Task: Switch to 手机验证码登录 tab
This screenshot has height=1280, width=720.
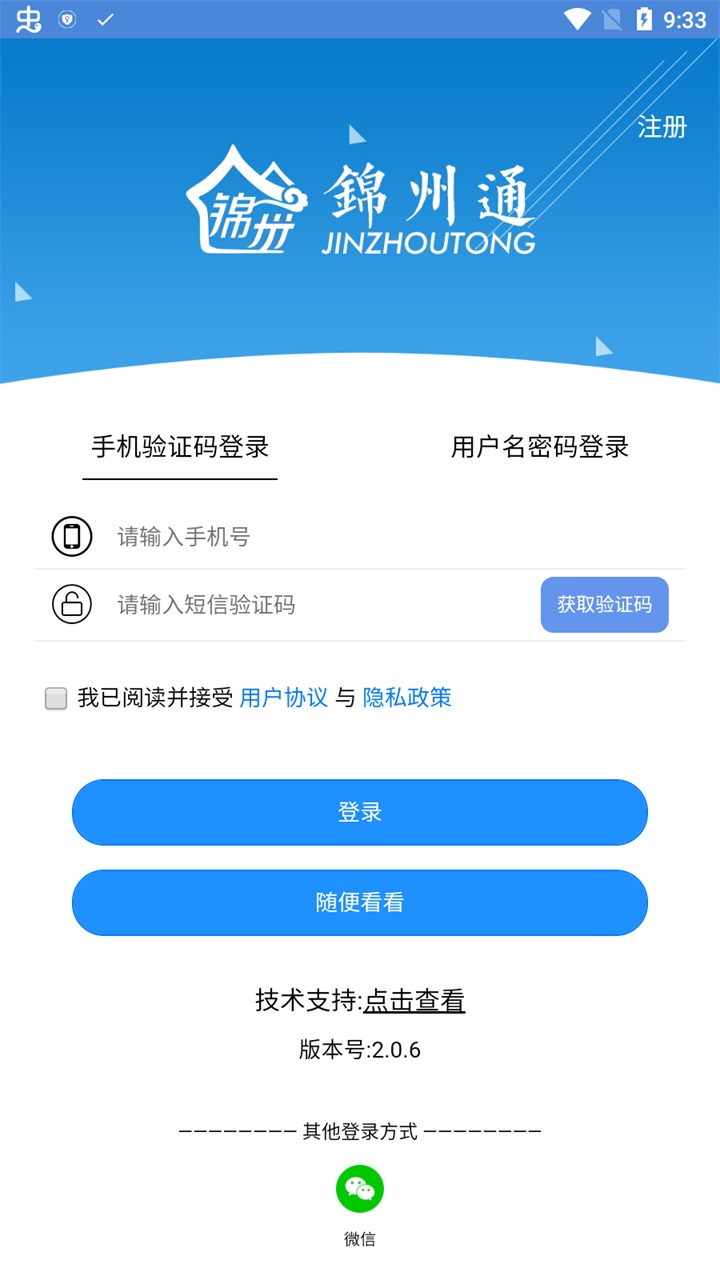Action: tap(180, 447)
